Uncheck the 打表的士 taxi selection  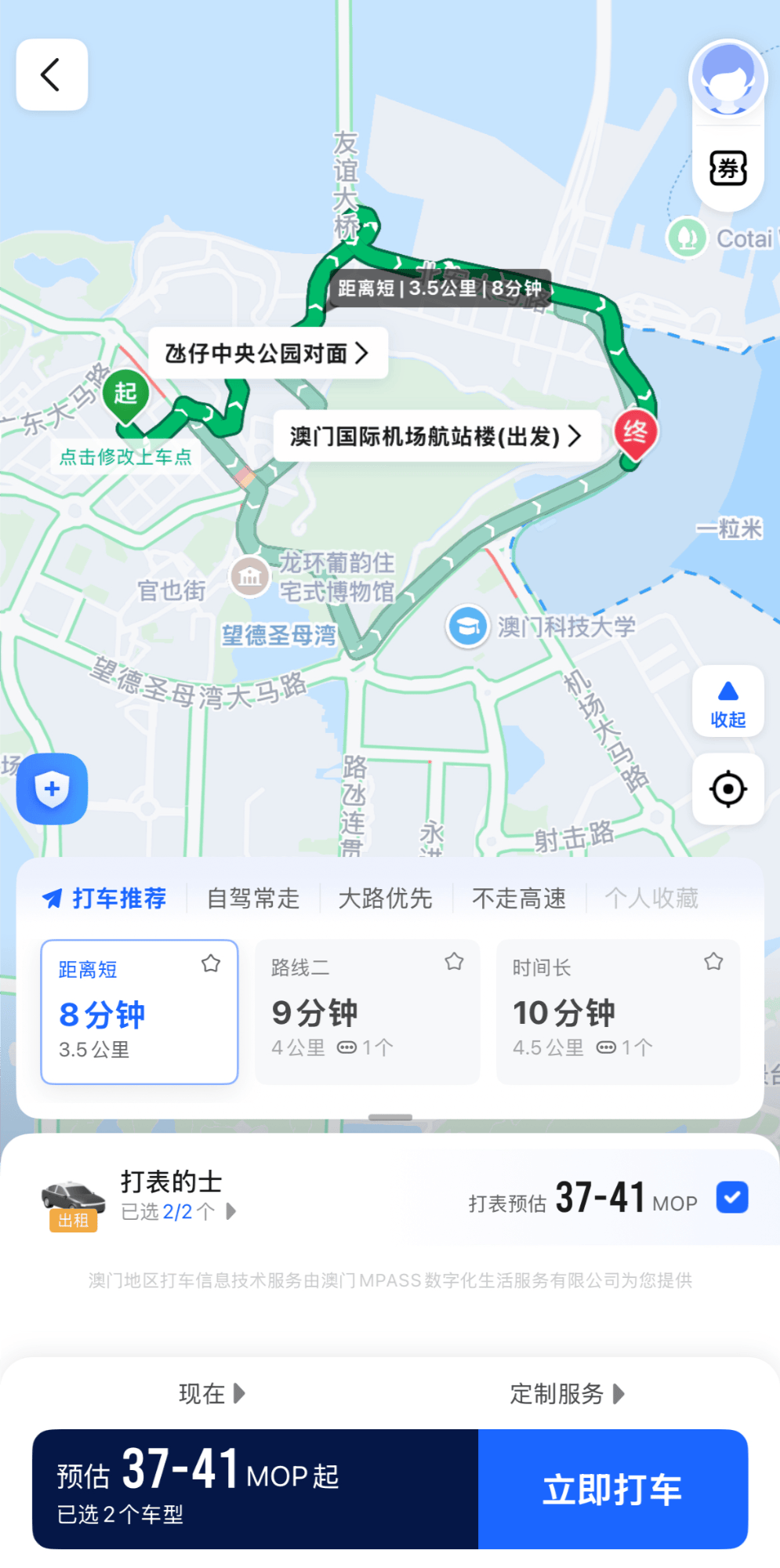tap(731, 1197)
